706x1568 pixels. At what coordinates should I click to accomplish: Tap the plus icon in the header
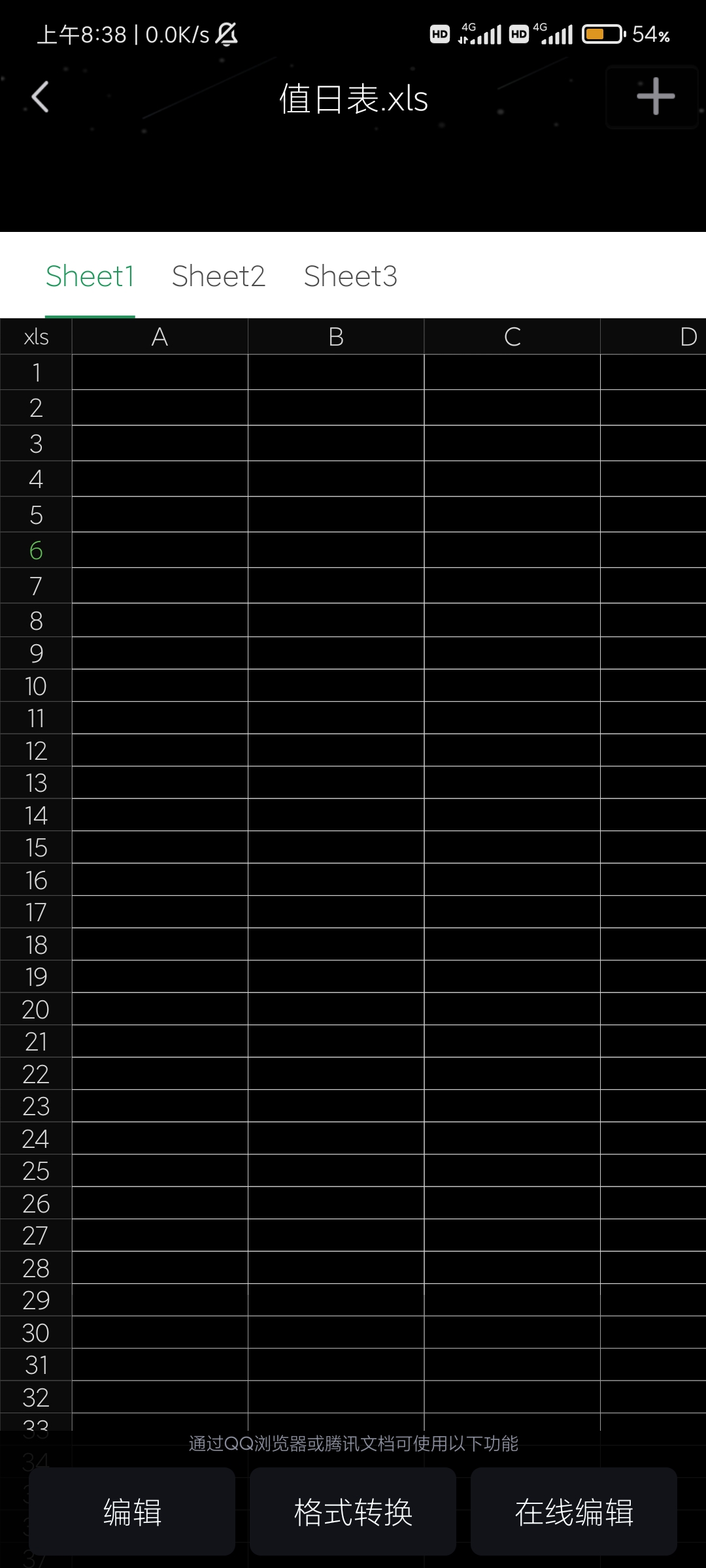coord(654,97)
